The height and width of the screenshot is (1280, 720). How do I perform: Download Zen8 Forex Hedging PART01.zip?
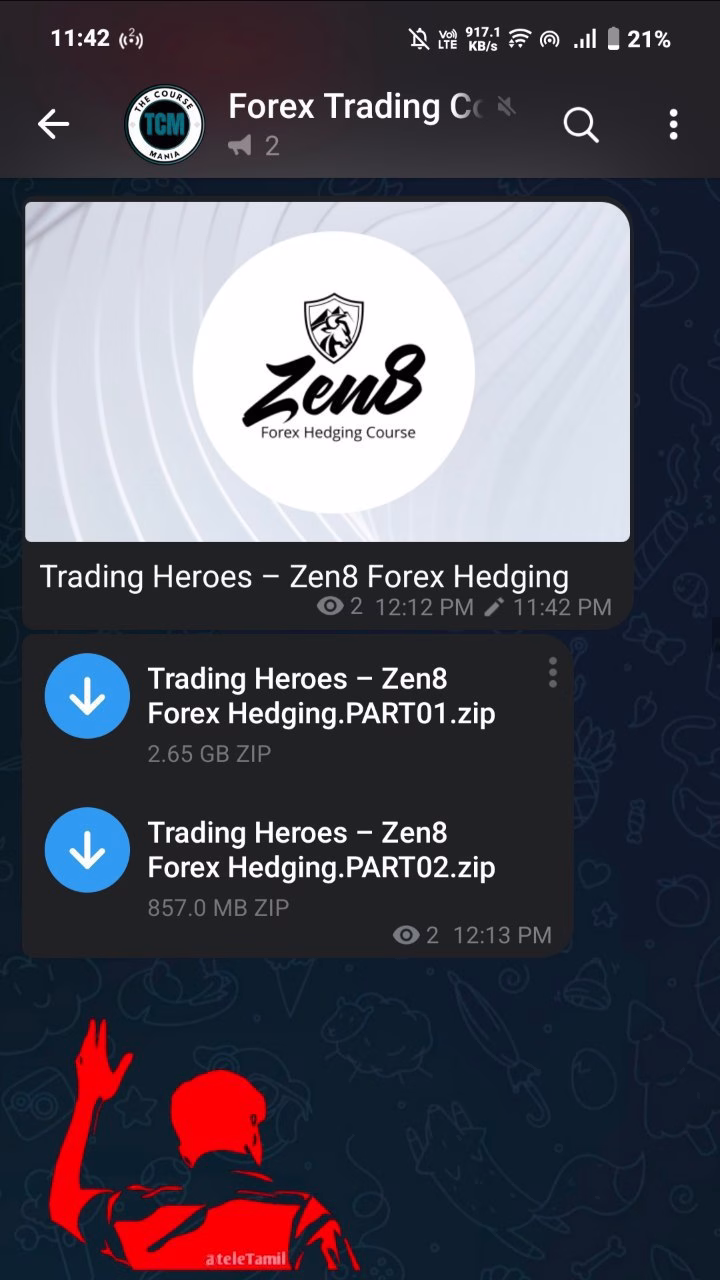87,696
